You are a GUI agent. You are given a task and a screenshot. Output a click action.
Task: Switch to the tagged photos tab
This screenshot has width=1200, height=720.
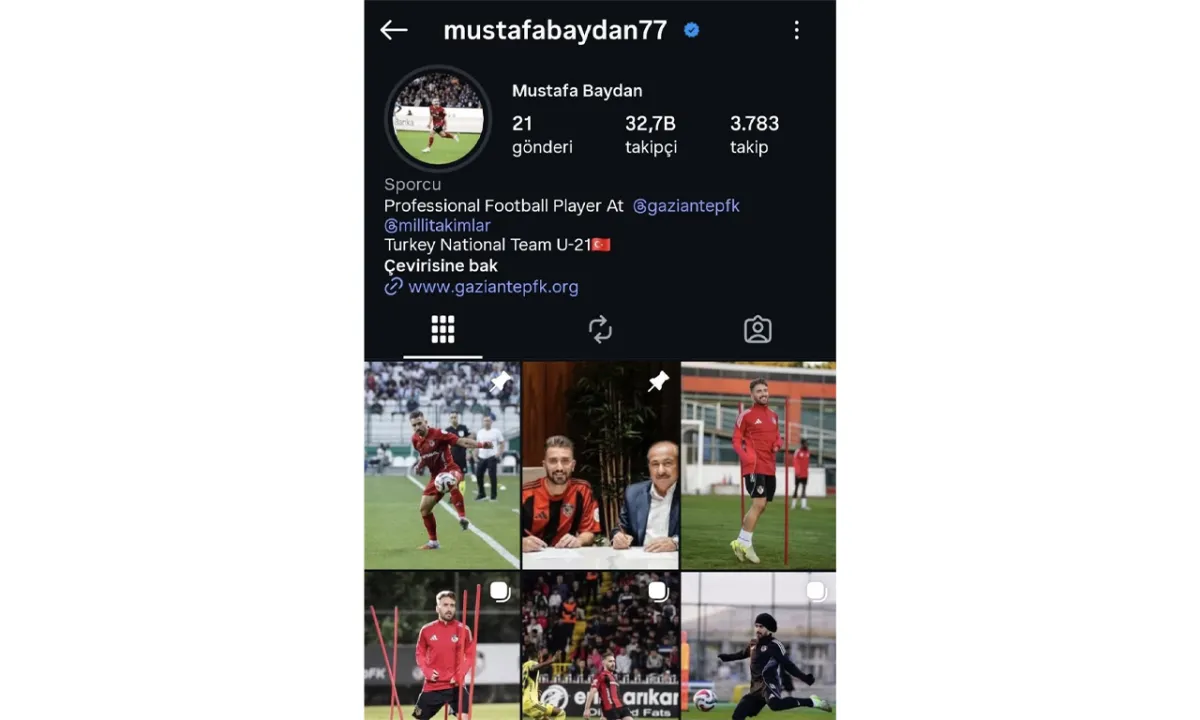point(757,329)
